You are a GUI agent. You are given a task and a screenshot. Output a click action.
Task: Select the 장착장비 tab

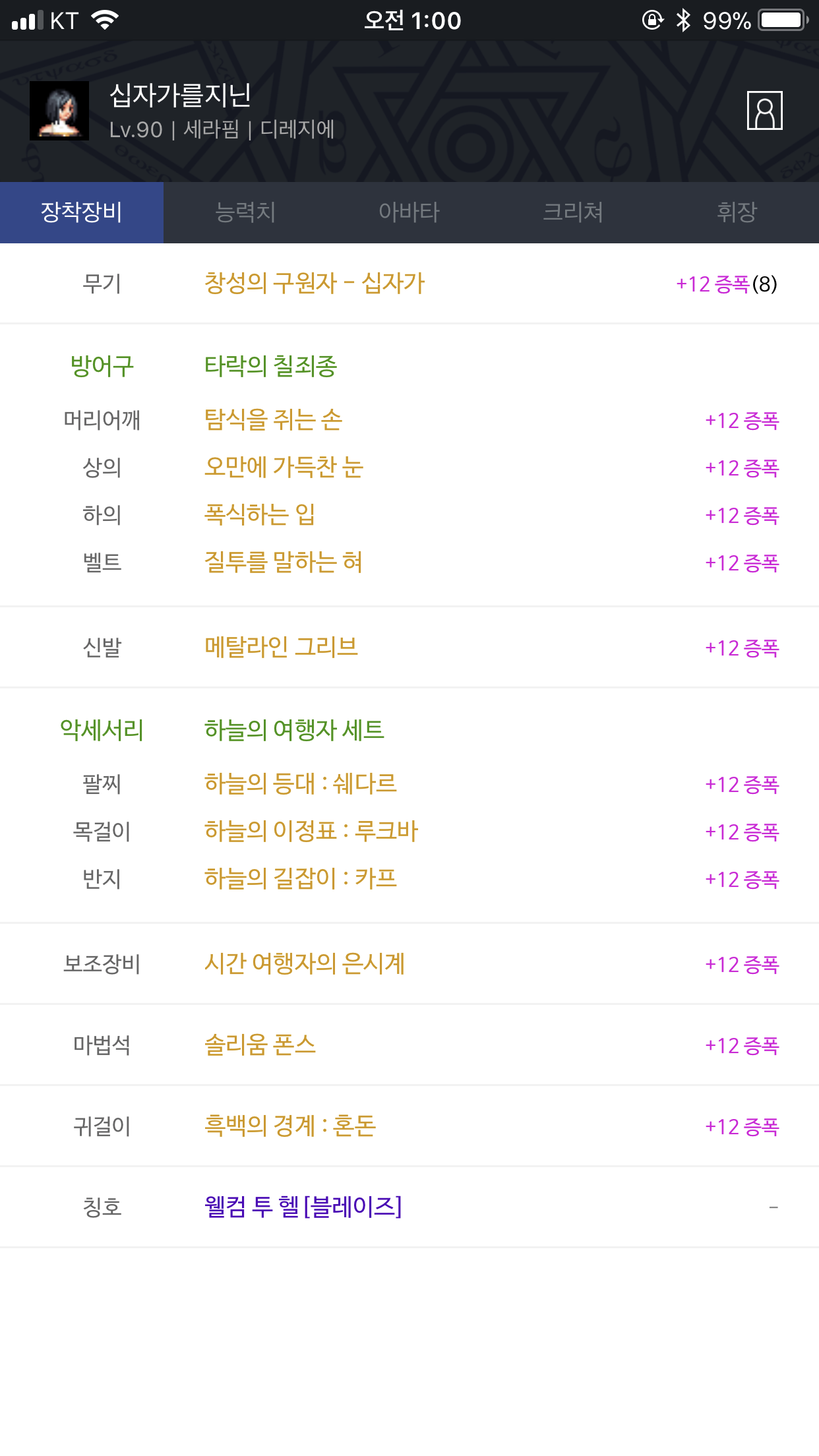82,212
